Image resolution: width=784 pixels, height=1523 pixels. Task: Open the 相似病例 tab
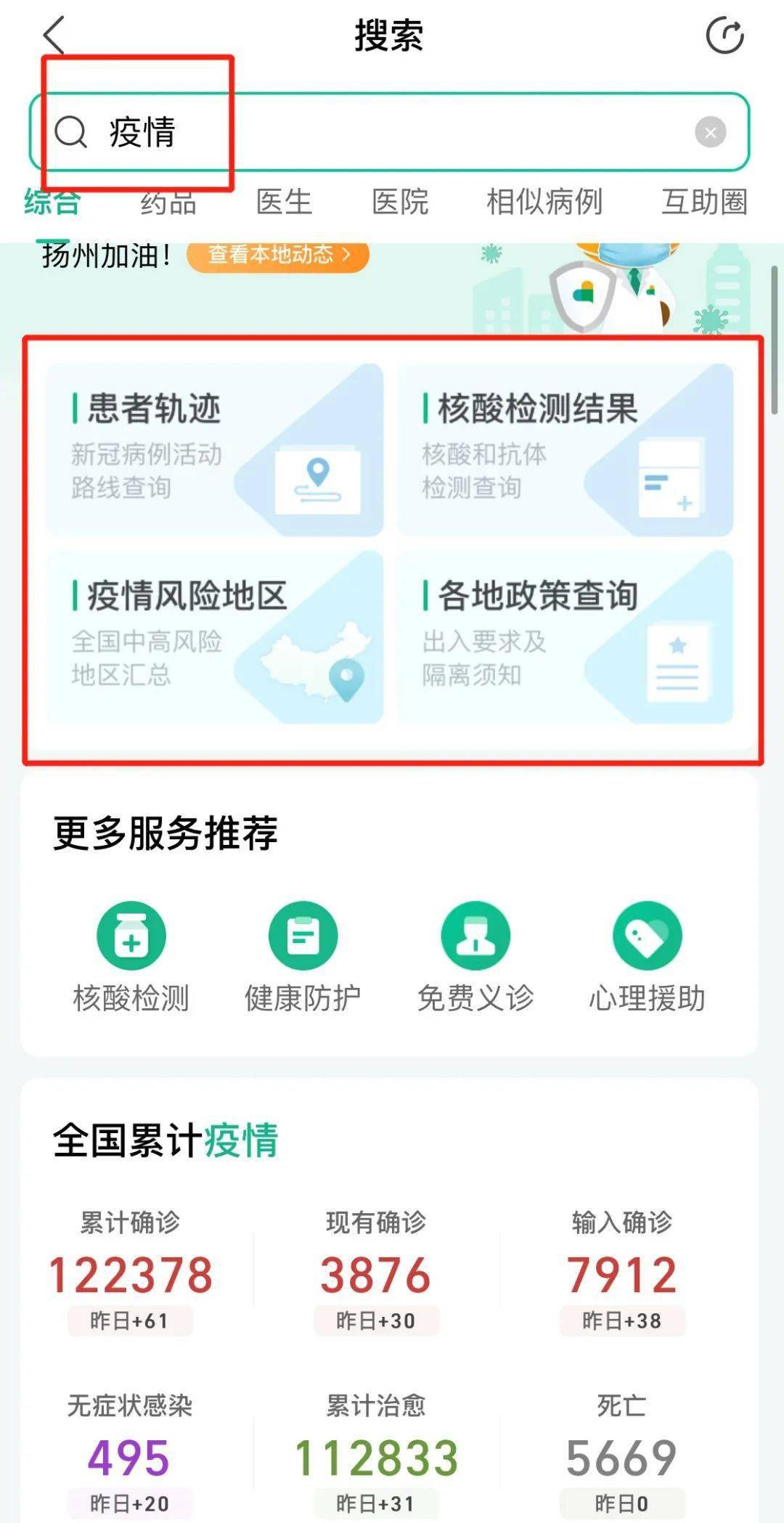point(544,203)
